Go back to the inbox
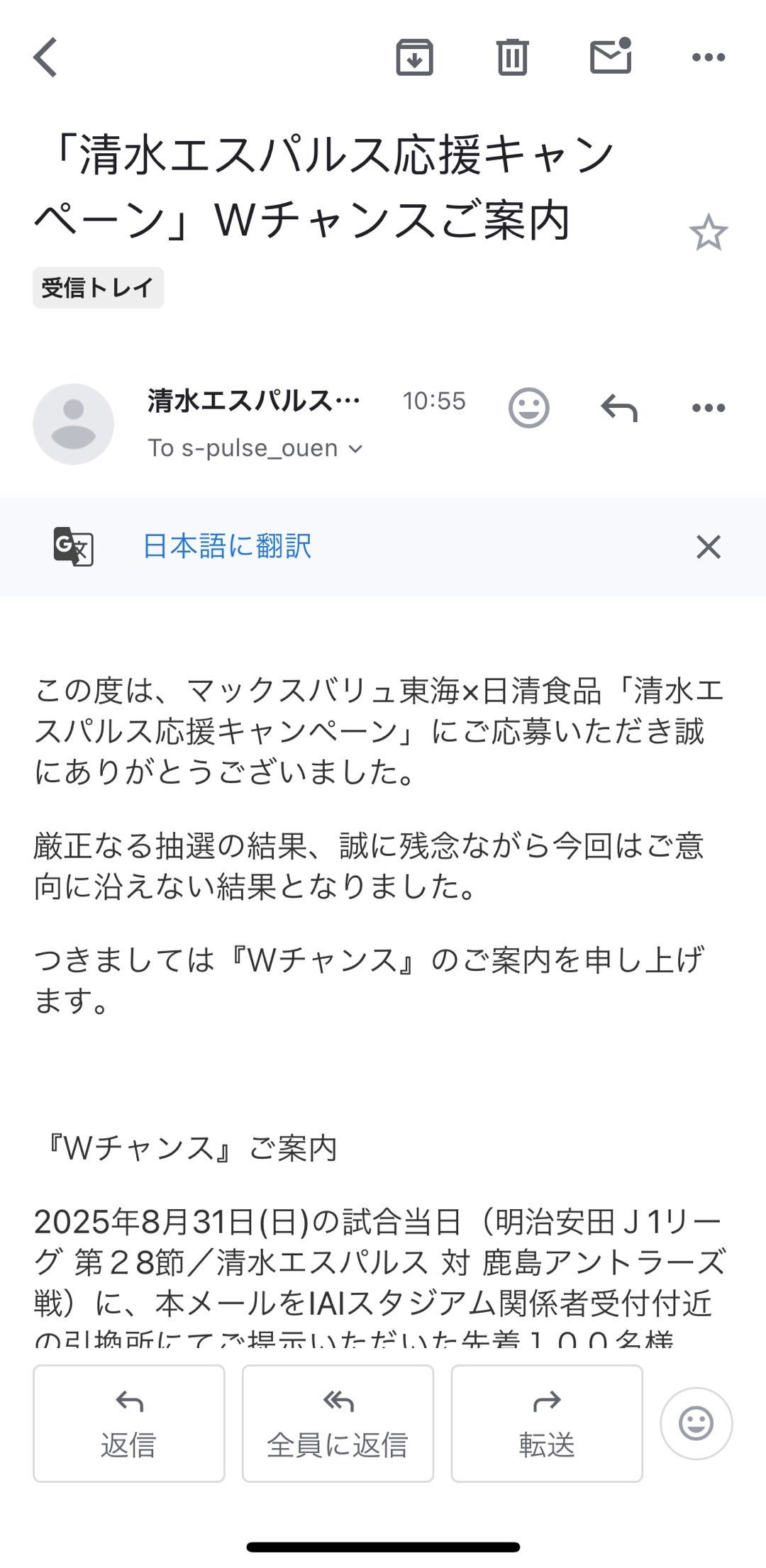This screenshot has width=766, height=1568. click(45, 57)
